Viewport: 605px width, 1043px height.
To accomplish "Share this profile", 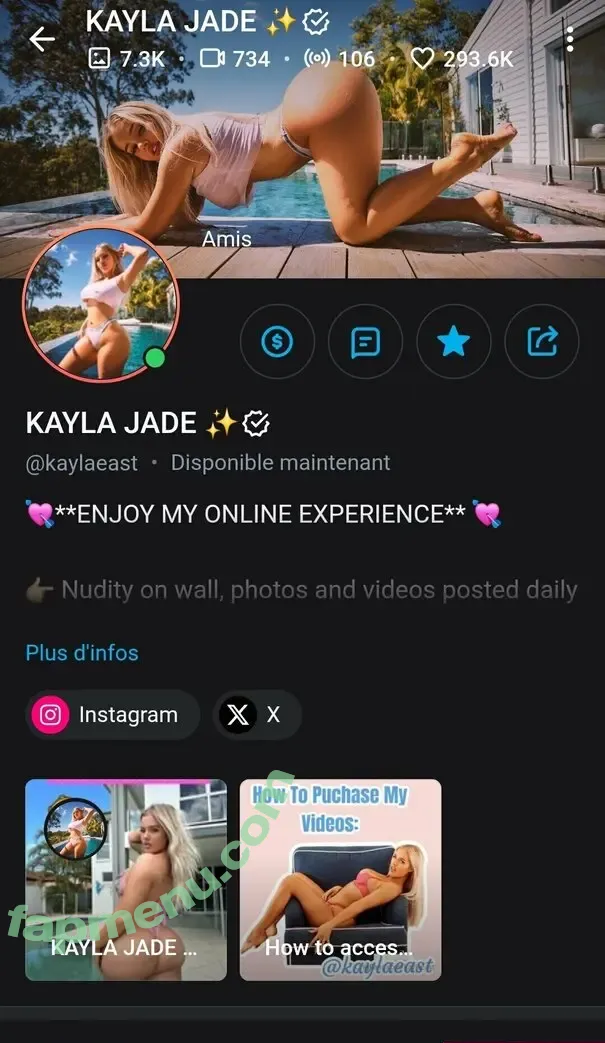I will pyautogui.click(x=542, y=342).
